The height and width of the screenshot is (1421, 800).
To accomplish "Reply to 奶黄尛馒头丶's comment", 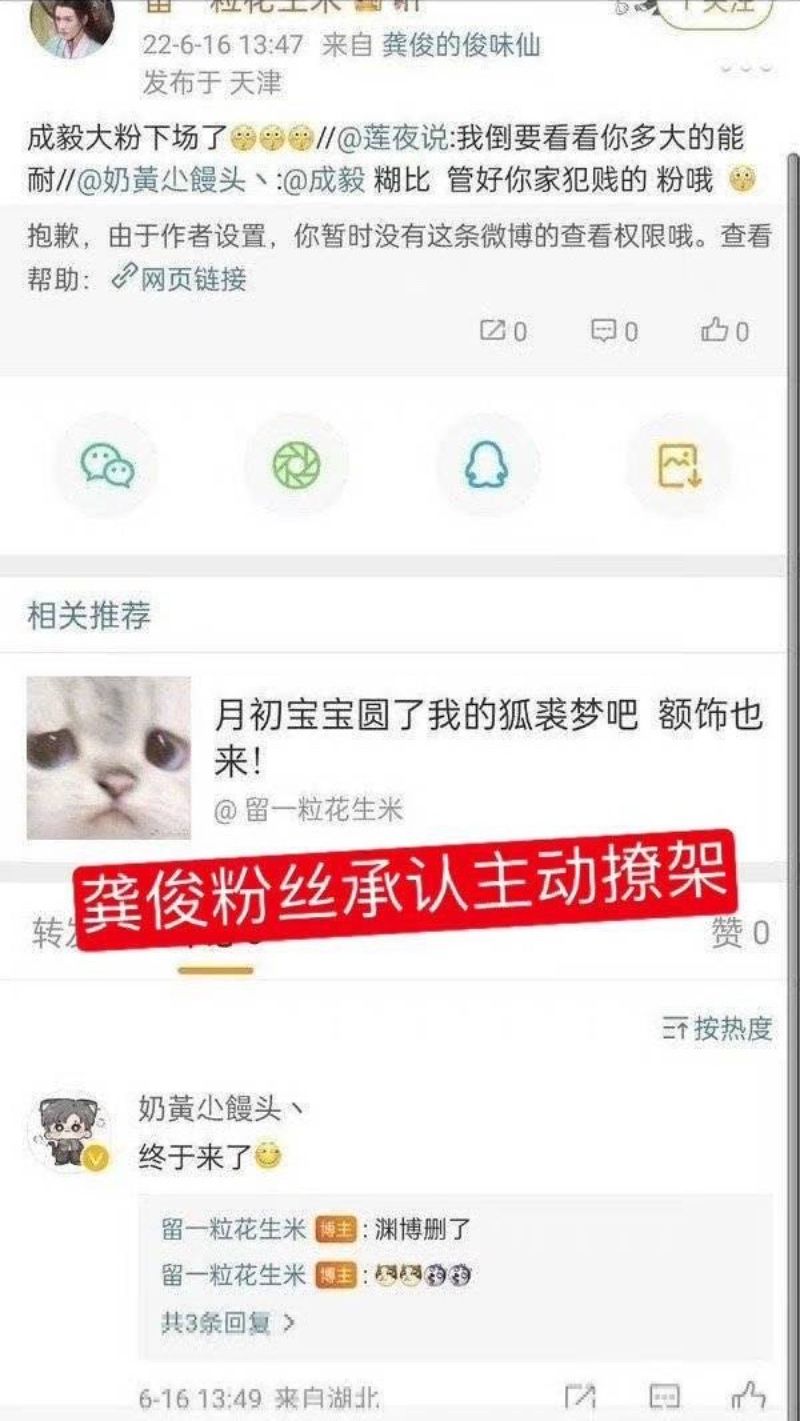I will (x=664, y=1397).
